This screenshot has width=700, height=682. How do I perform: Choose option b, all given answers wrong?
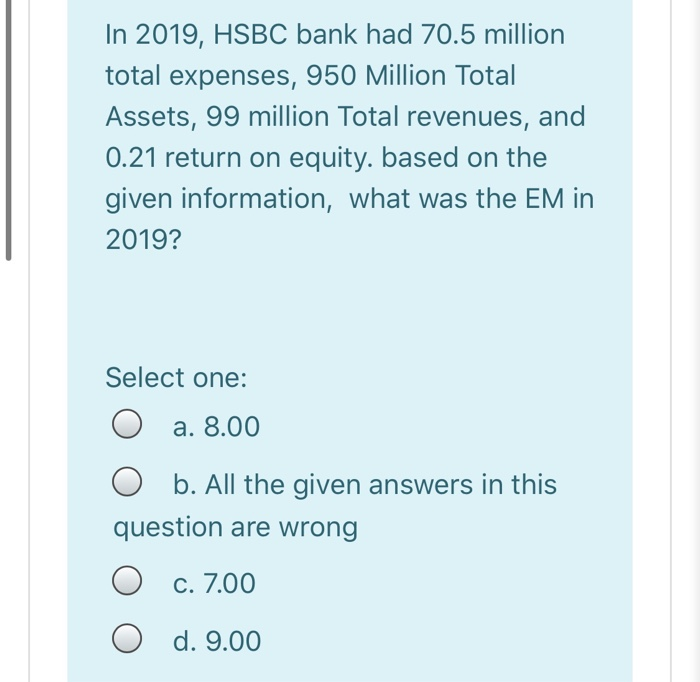tap(127, 485)
